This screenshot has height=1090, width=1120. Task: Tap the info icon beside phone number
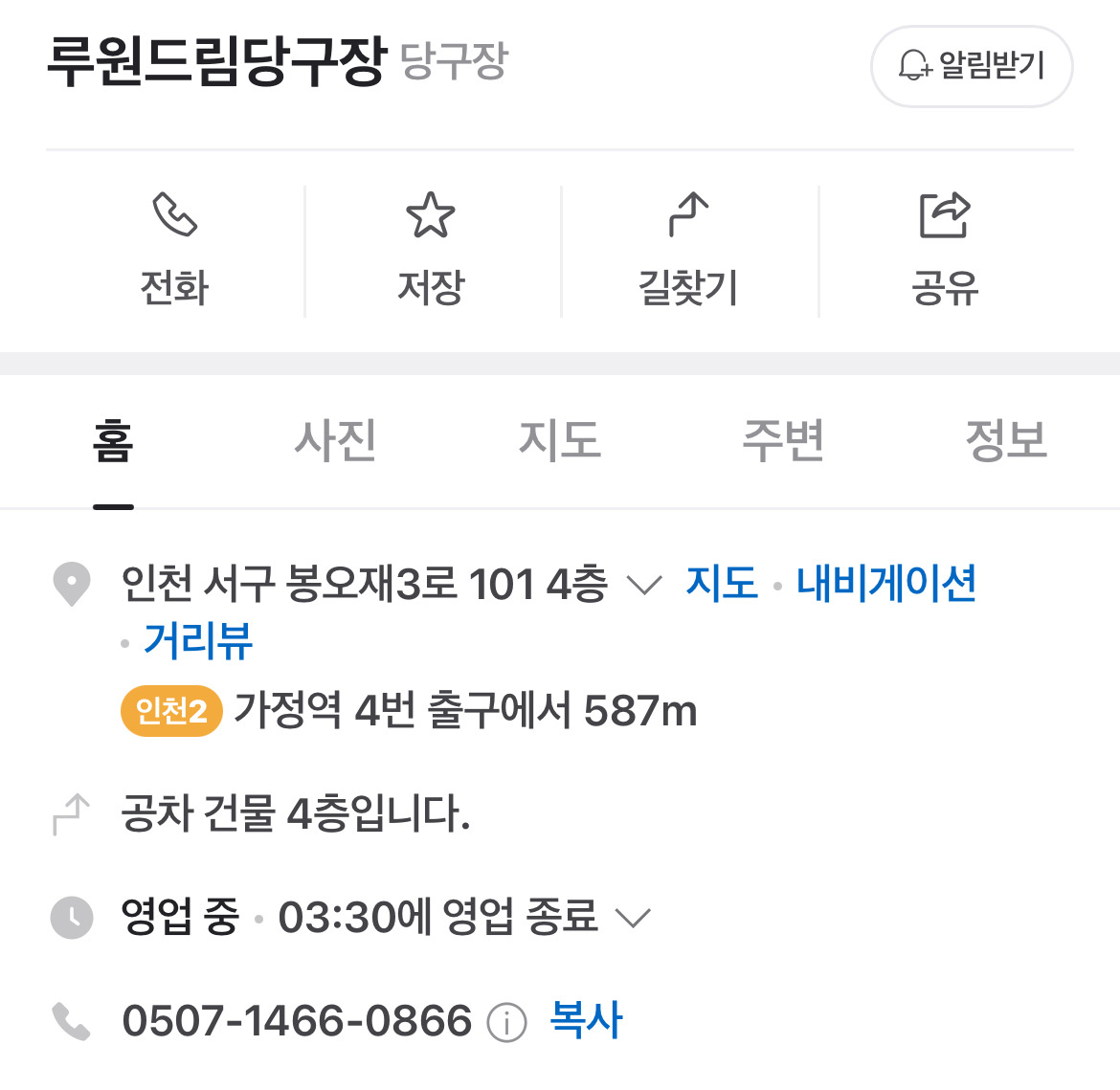(x=506, y=1023)
